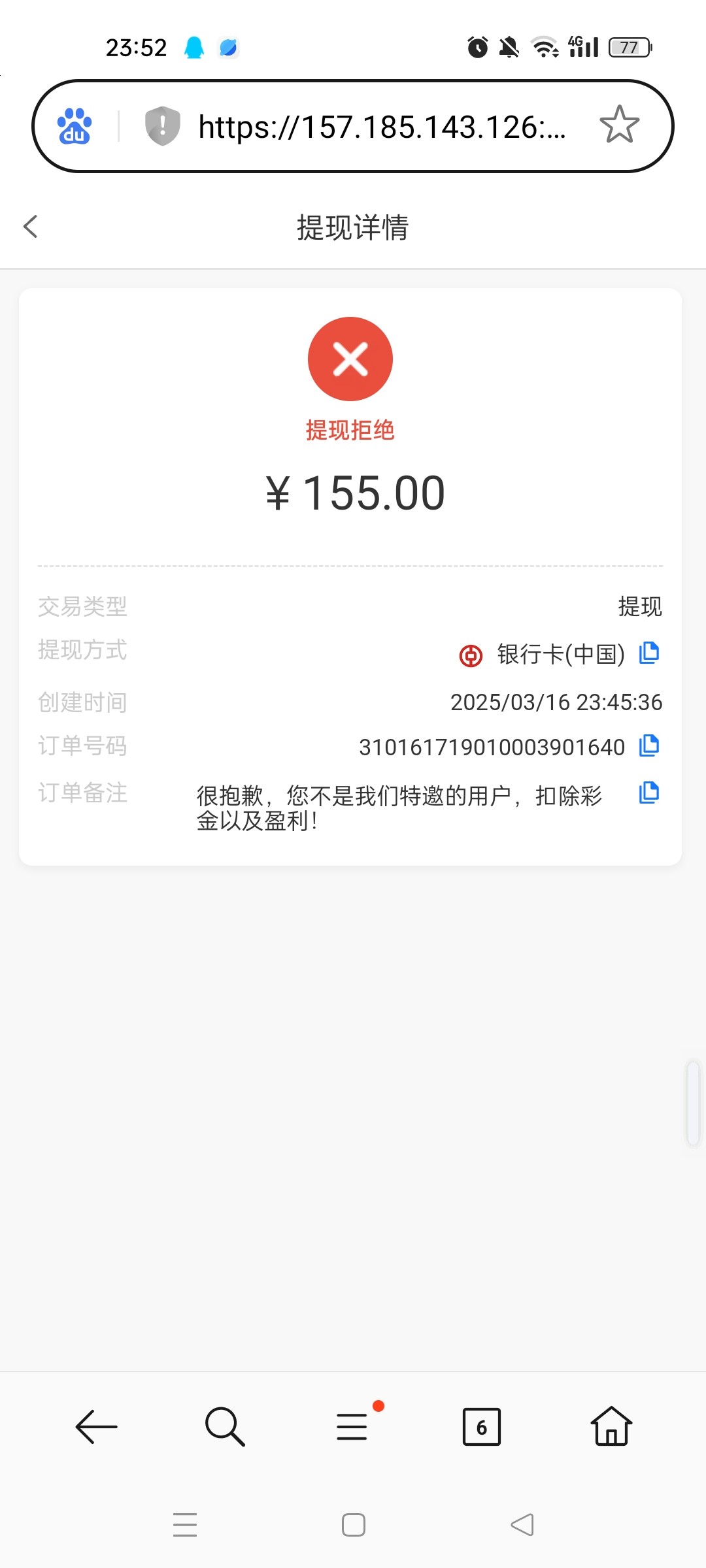Open the browser home page icon

point(609,1427)
